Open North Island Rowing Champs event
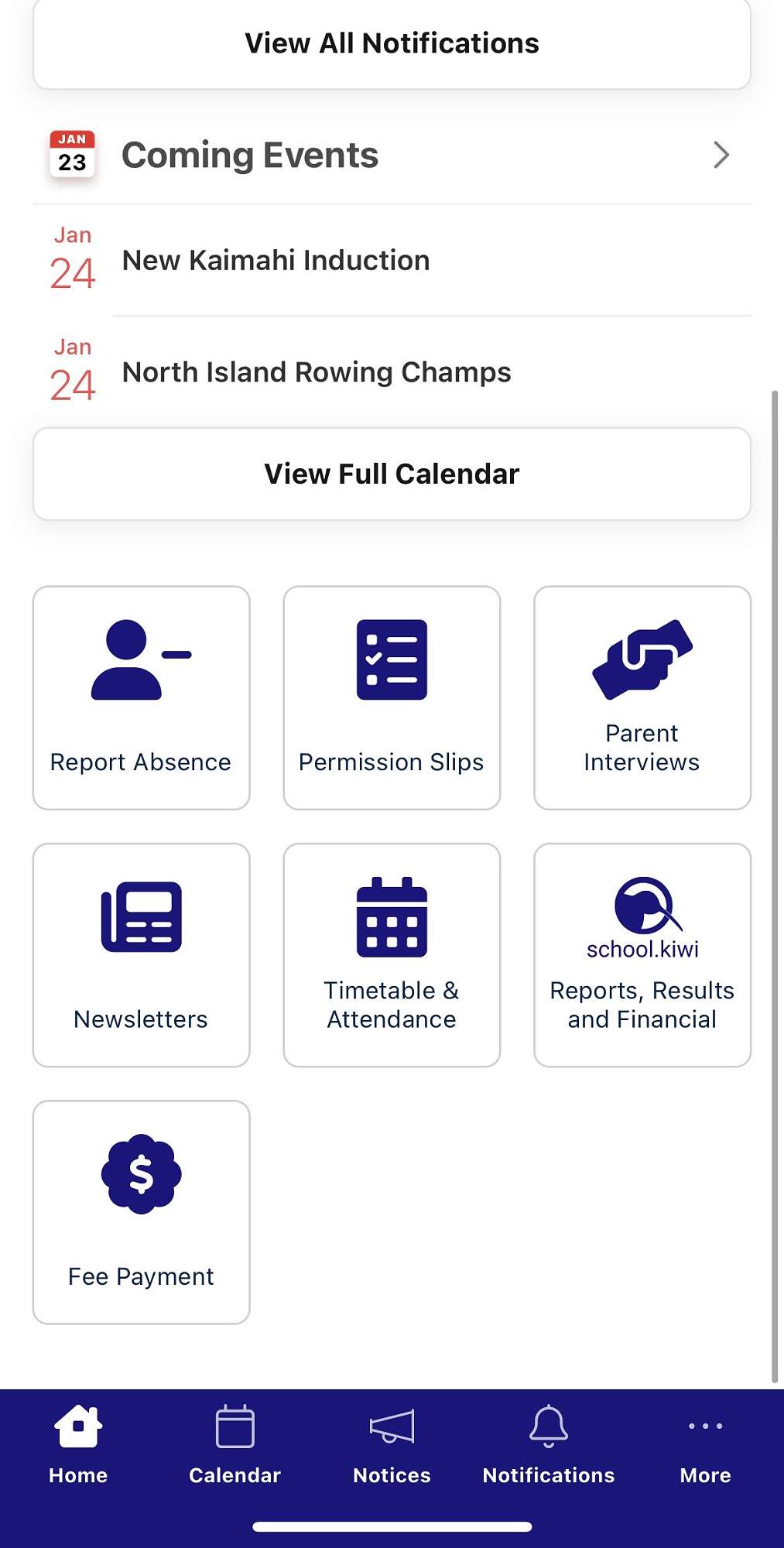This screenshot has width=784, height=1548. [x=317, y=372]
